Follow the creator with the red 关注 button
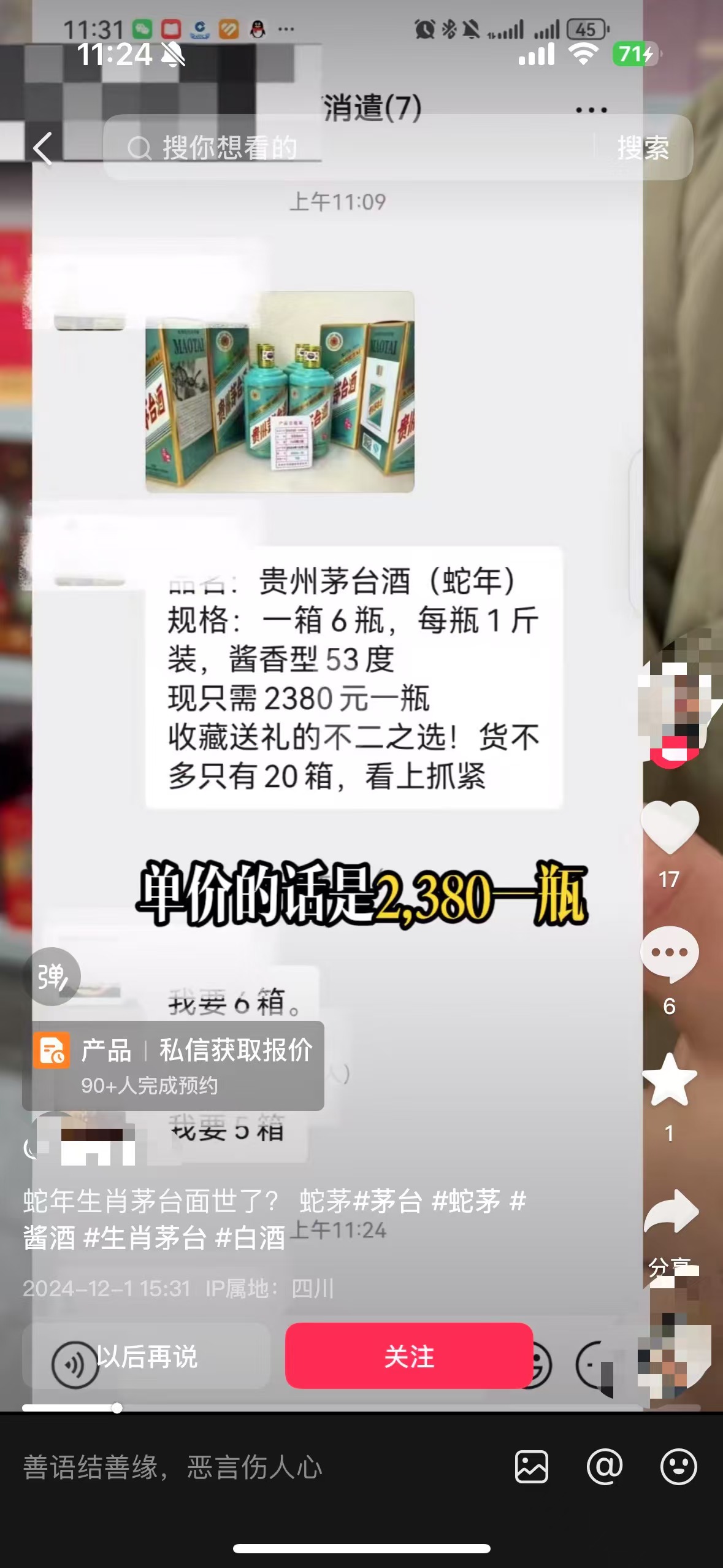The height and width of the screenshot is (1568, 723). 408,1356
